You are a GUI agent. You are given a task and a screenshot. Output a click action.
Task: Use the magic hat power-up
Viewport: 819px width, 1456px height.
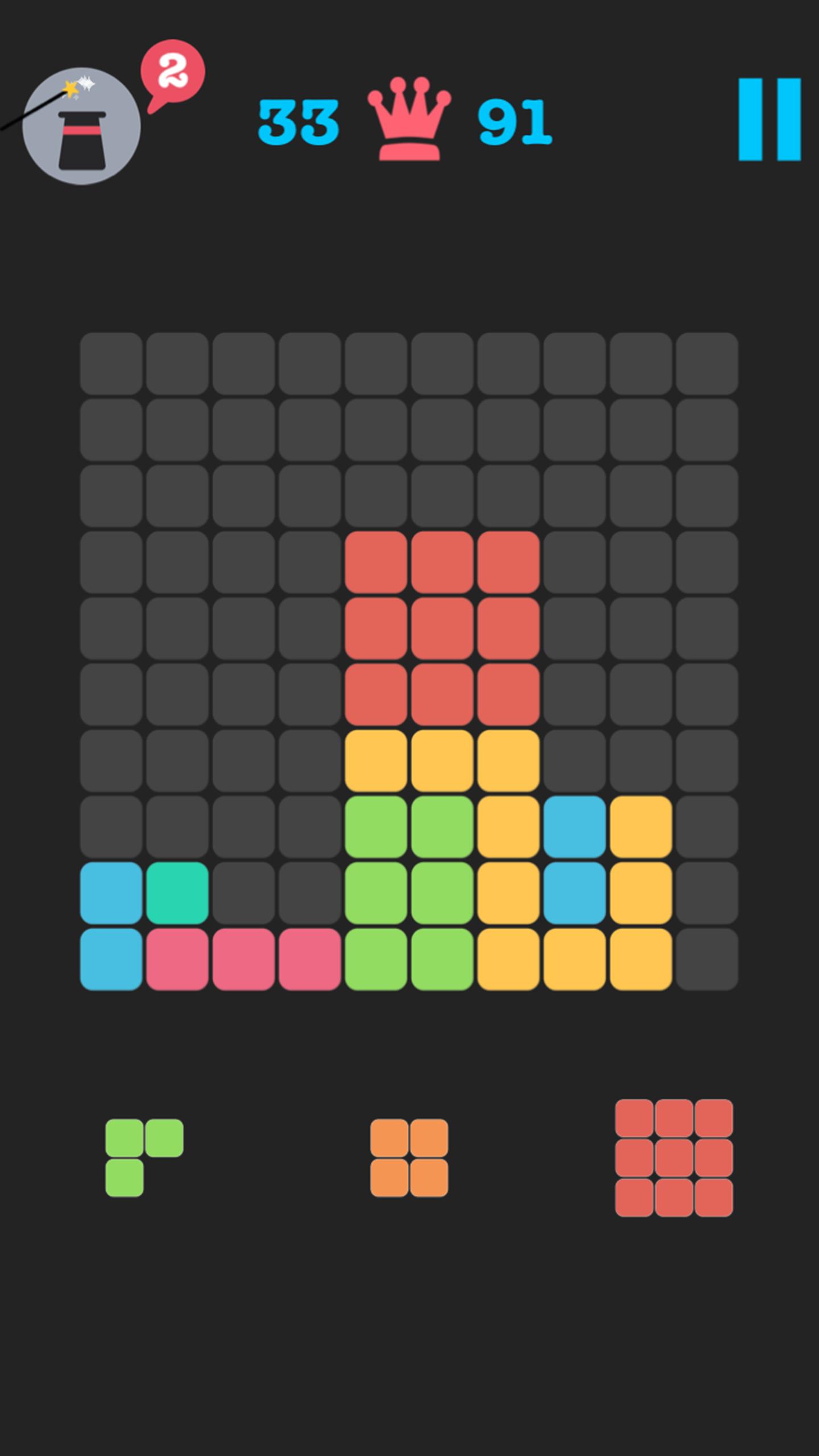tap(81, 126)
